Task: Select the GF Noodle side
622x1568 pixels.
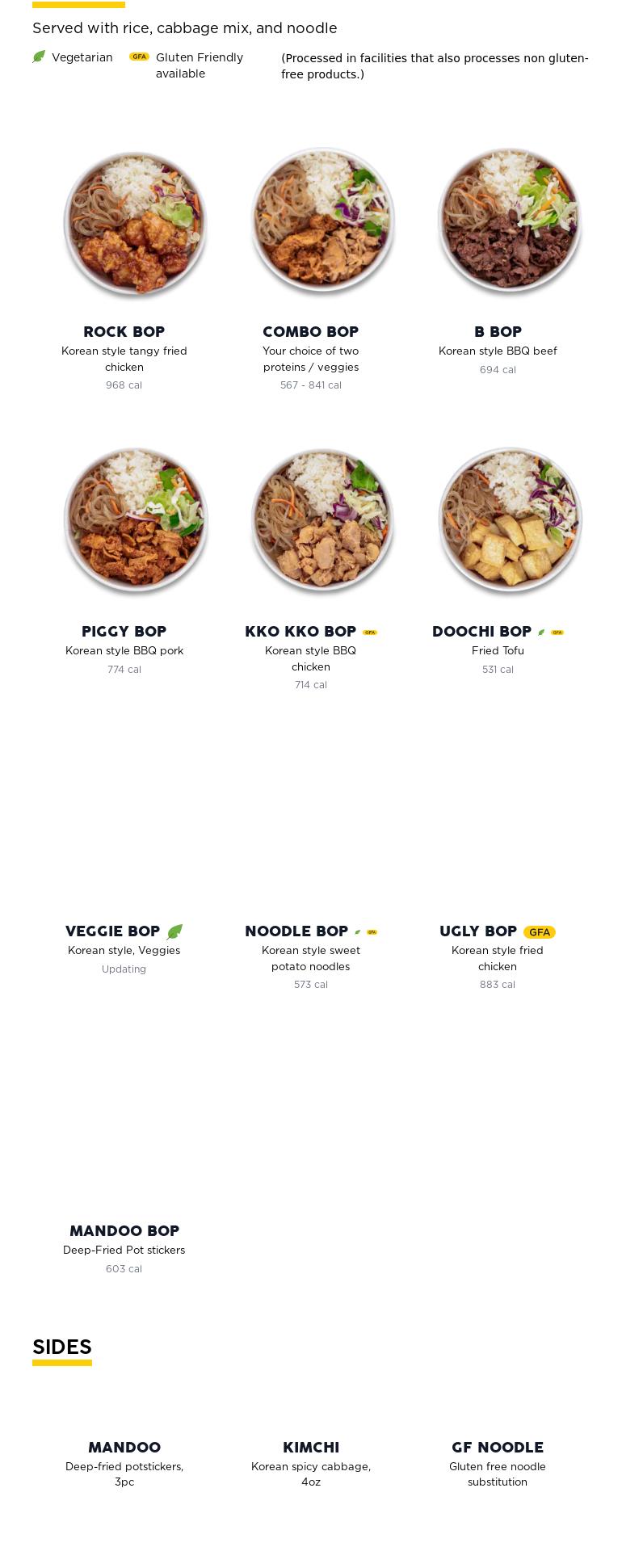Action: [498, 1448]
